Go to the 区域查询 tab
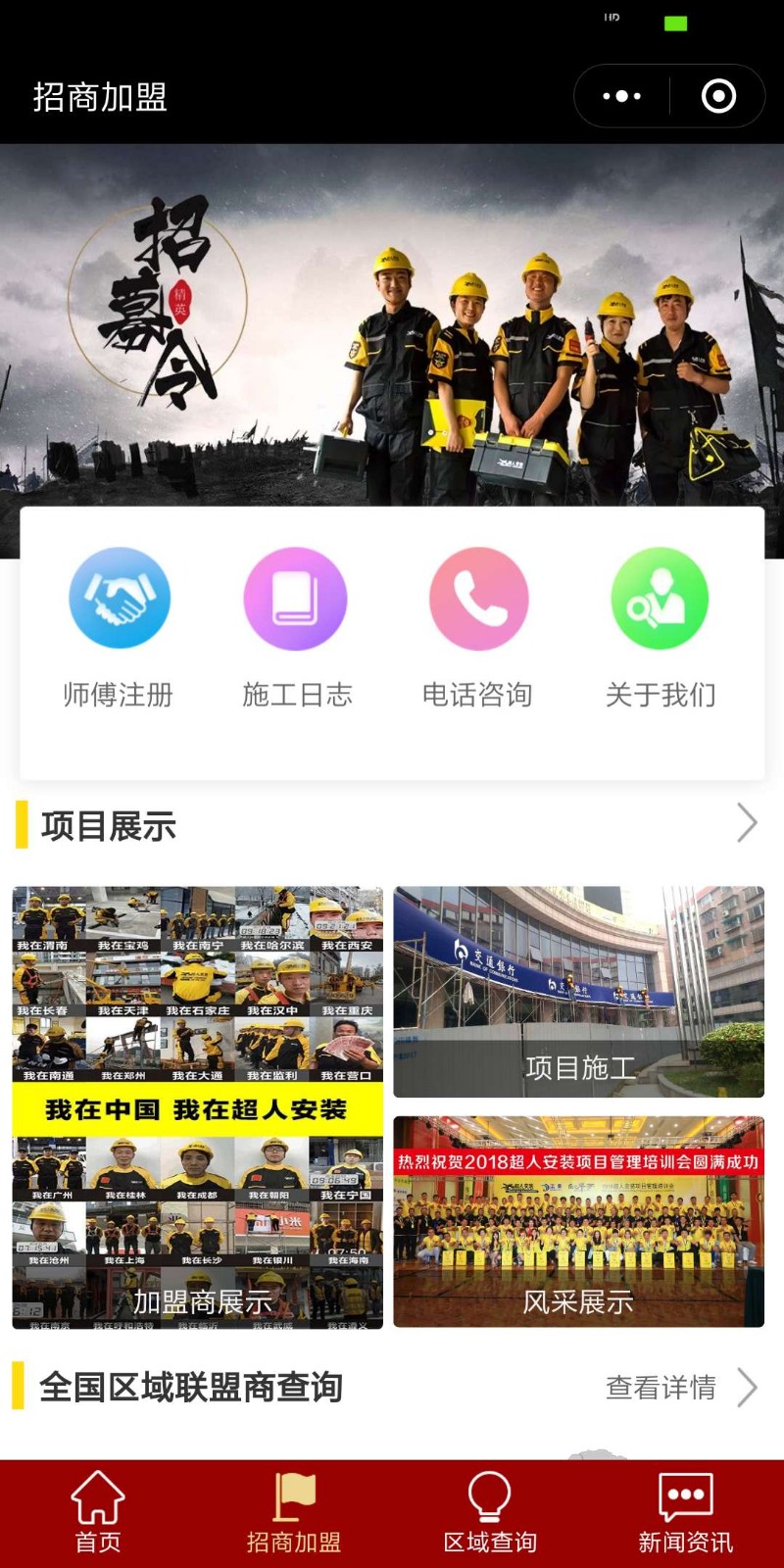 click(x=490, y=1513)
